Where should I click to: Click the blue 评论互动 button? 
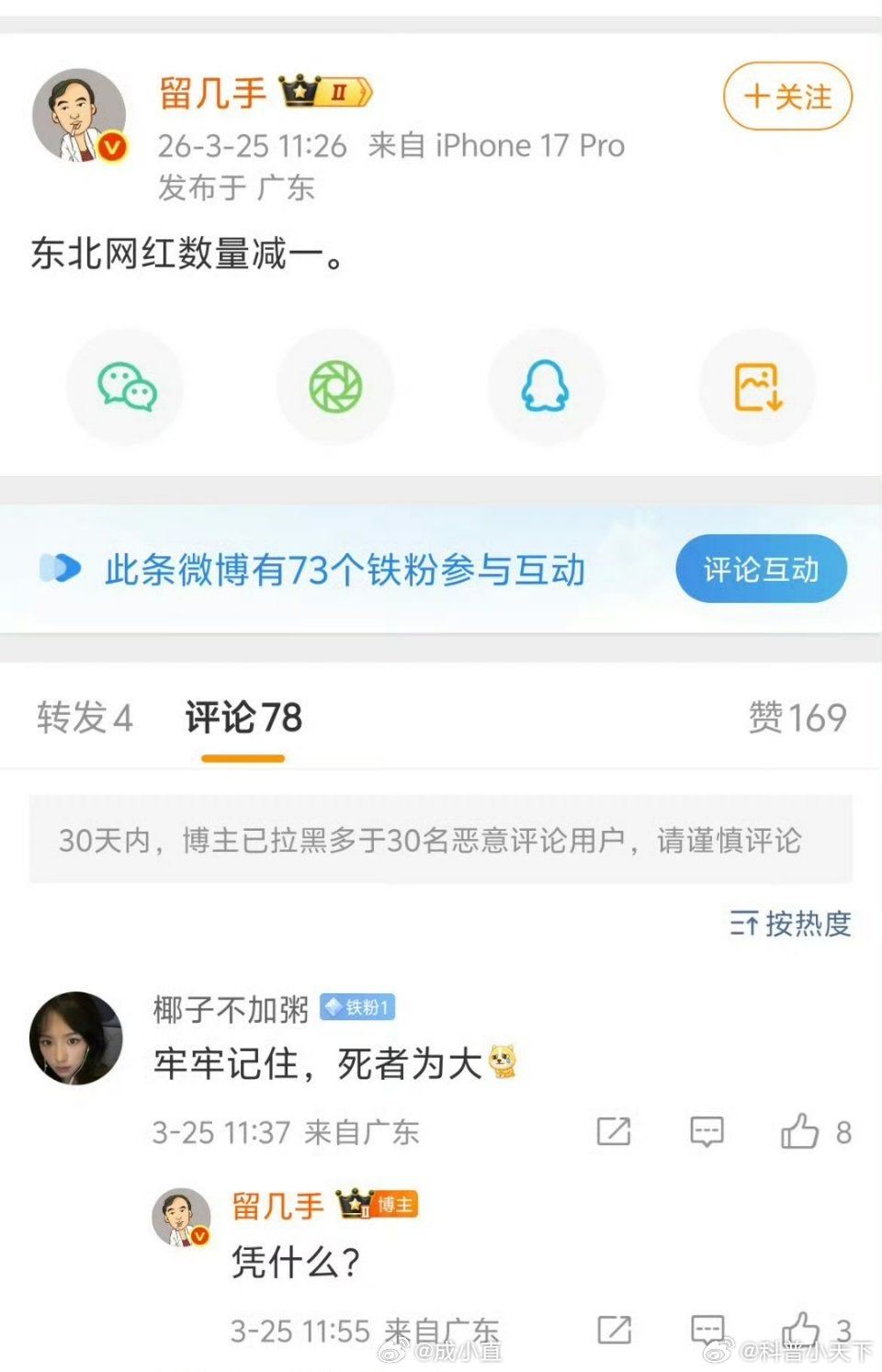coord(760,570)
